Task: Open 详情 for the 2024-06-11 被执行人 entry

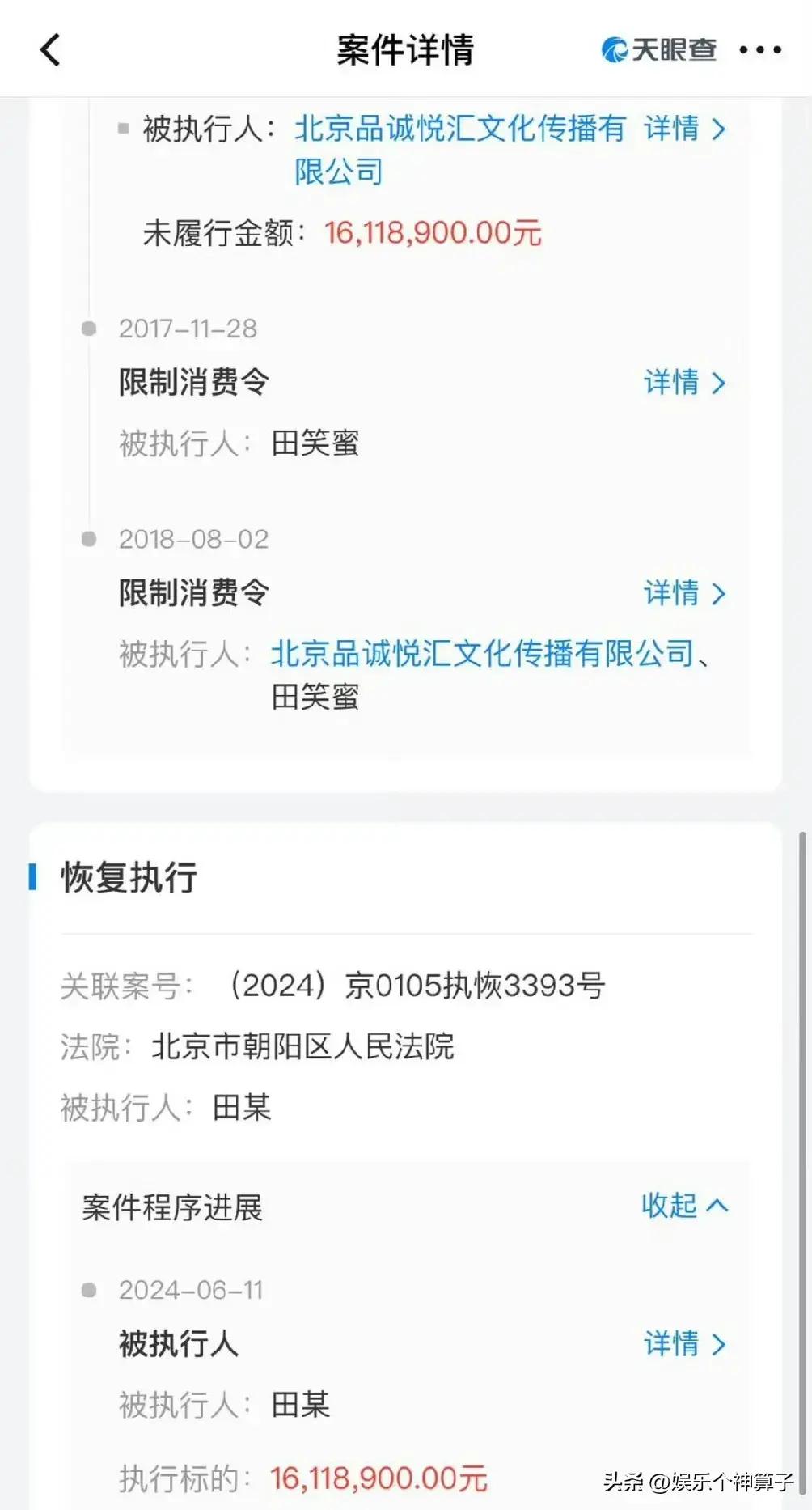Action: click(x=684, y=1344)
